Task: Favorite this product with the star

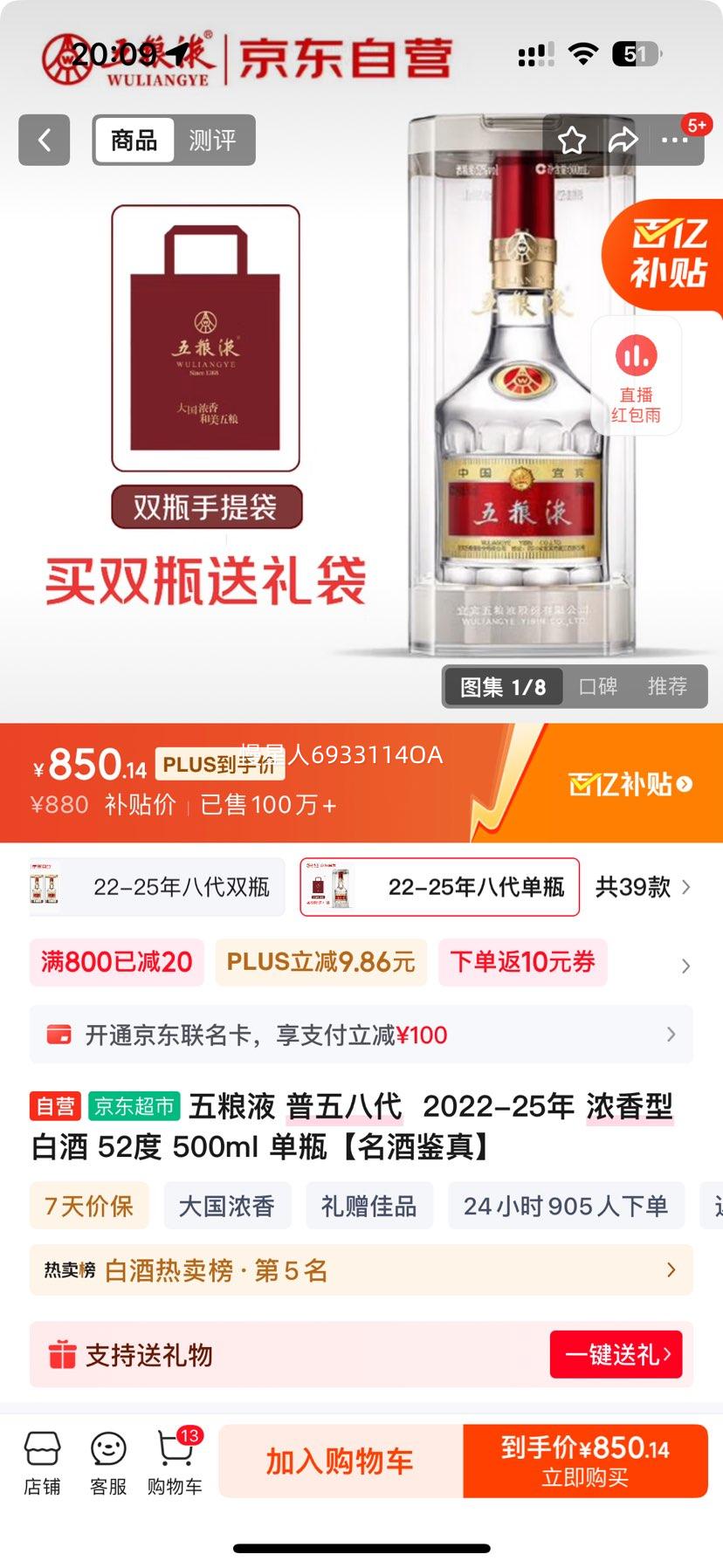Action: click(572, 140)
